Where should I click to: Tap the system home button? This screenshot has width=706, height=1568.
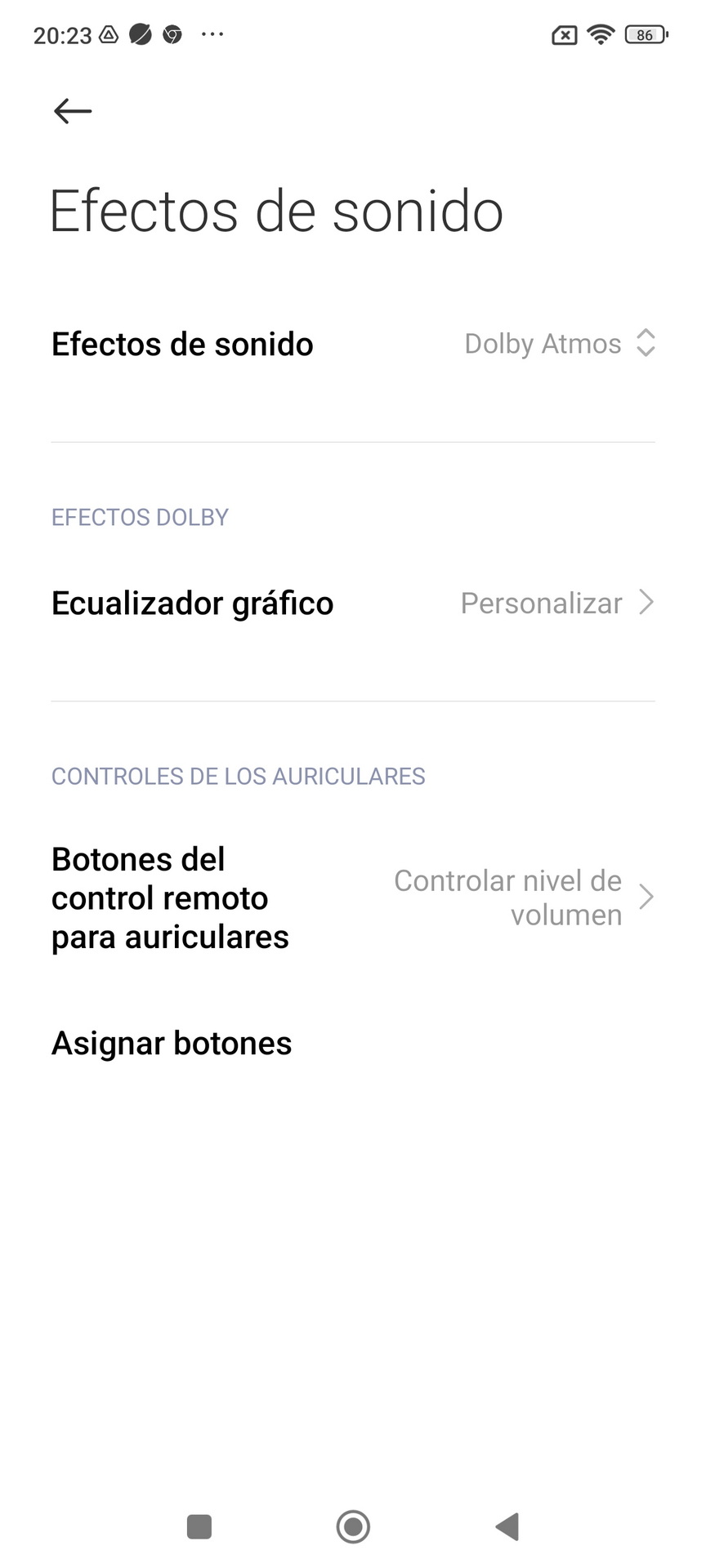tap(353, 1526)
